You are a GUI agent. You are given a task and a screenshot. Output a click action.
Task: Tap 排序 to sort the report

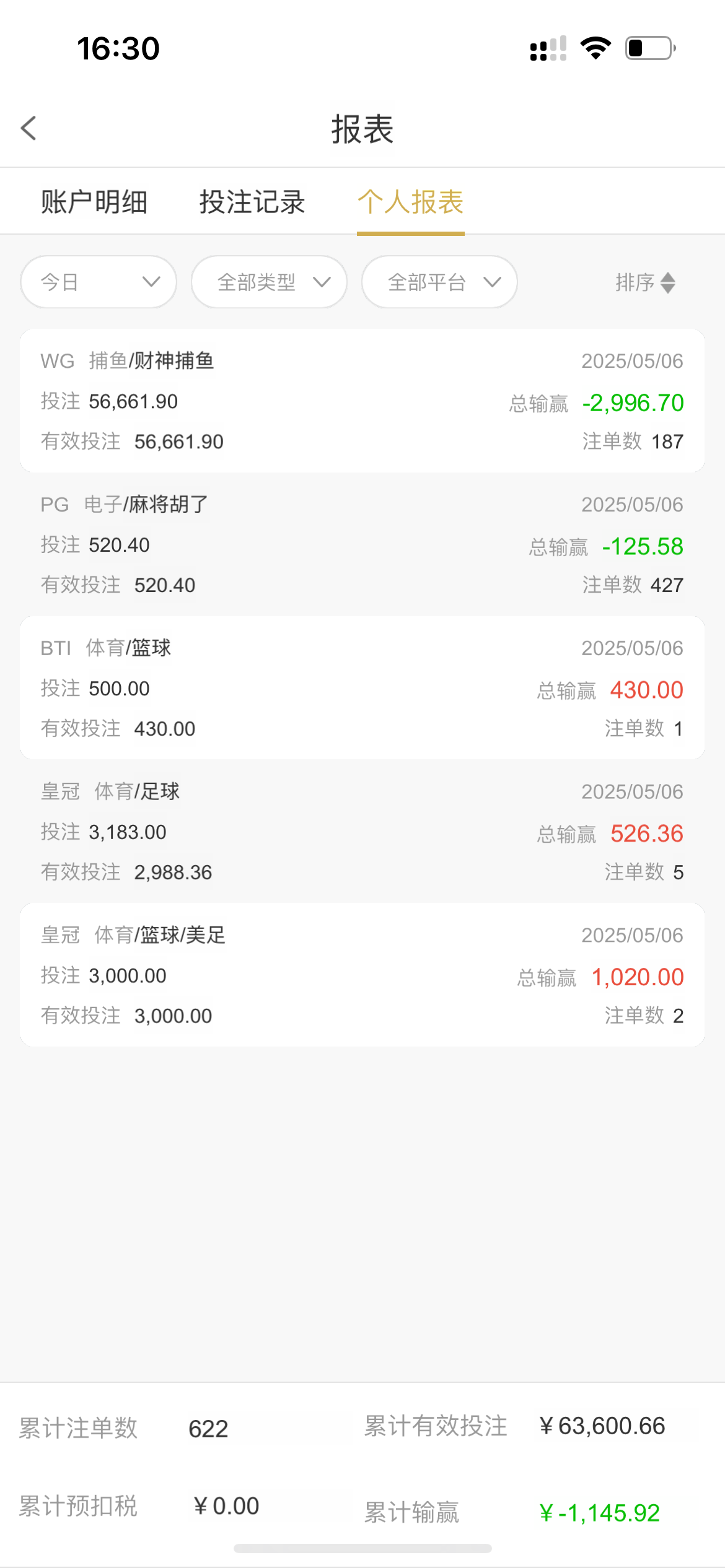point(644,282)
